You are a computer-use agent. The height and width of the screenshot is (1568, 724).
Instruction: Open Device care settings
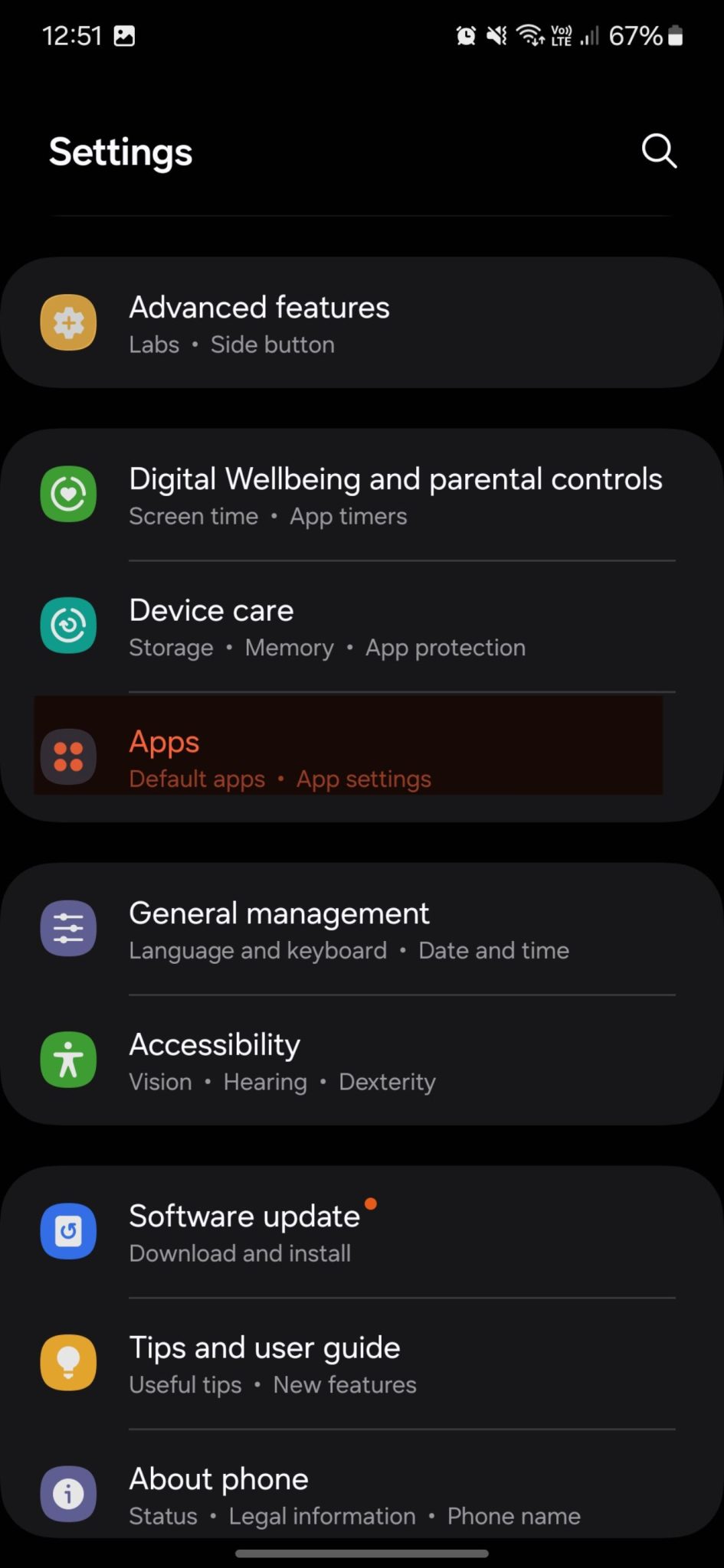point(306,626)
